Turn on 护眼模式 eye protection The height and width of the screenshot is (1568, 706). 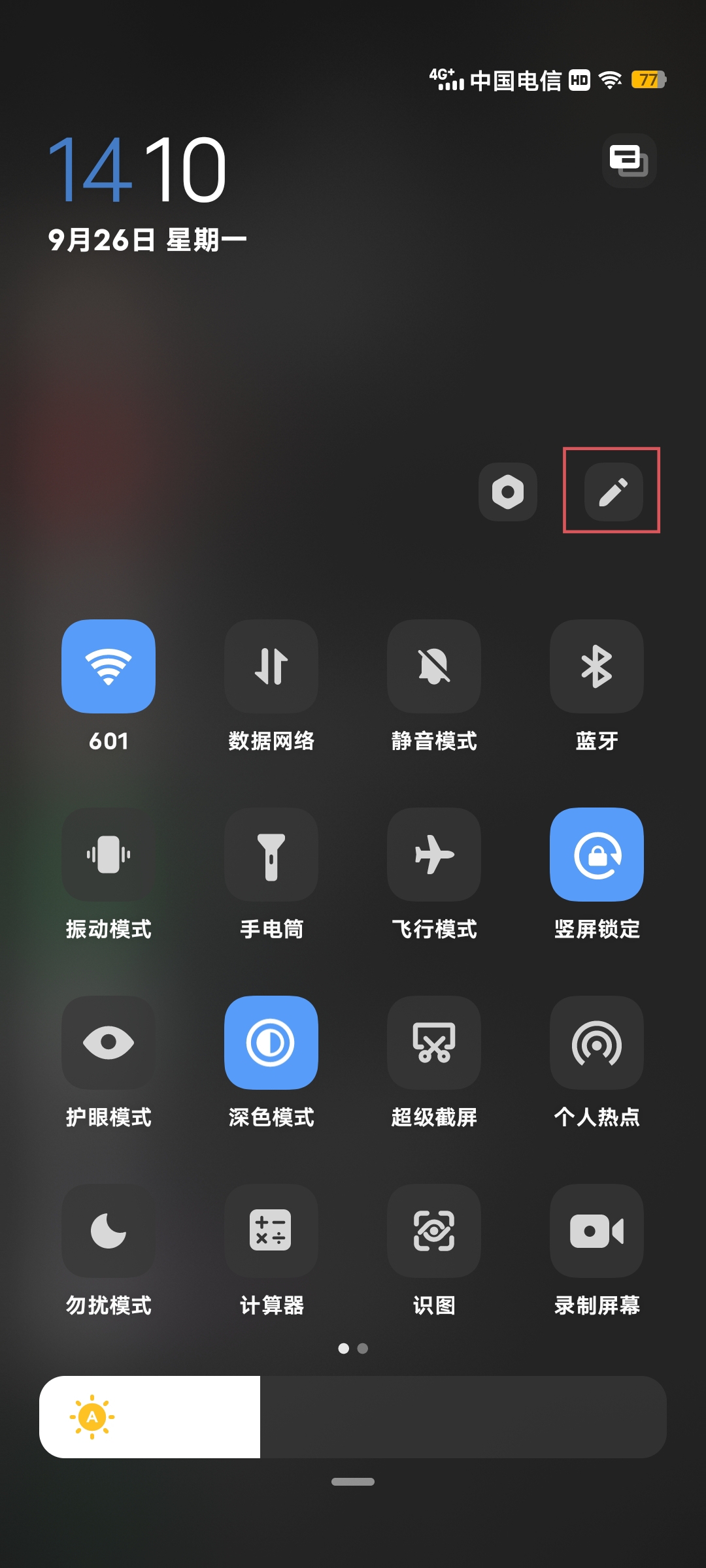(x=109, y=1042)
